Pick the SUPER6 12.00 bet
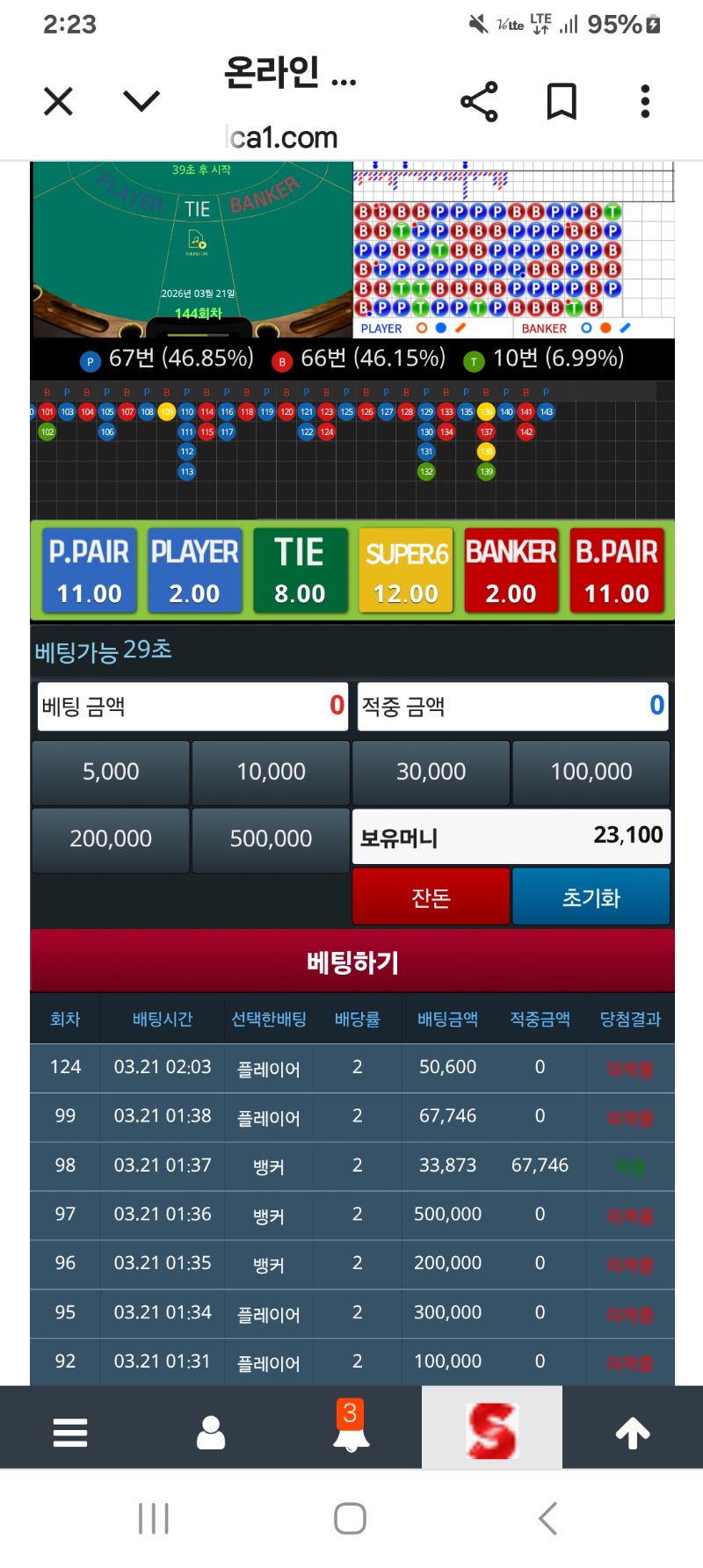The height and width of the screenshot is (1568, 703). (x=406, y=570)
